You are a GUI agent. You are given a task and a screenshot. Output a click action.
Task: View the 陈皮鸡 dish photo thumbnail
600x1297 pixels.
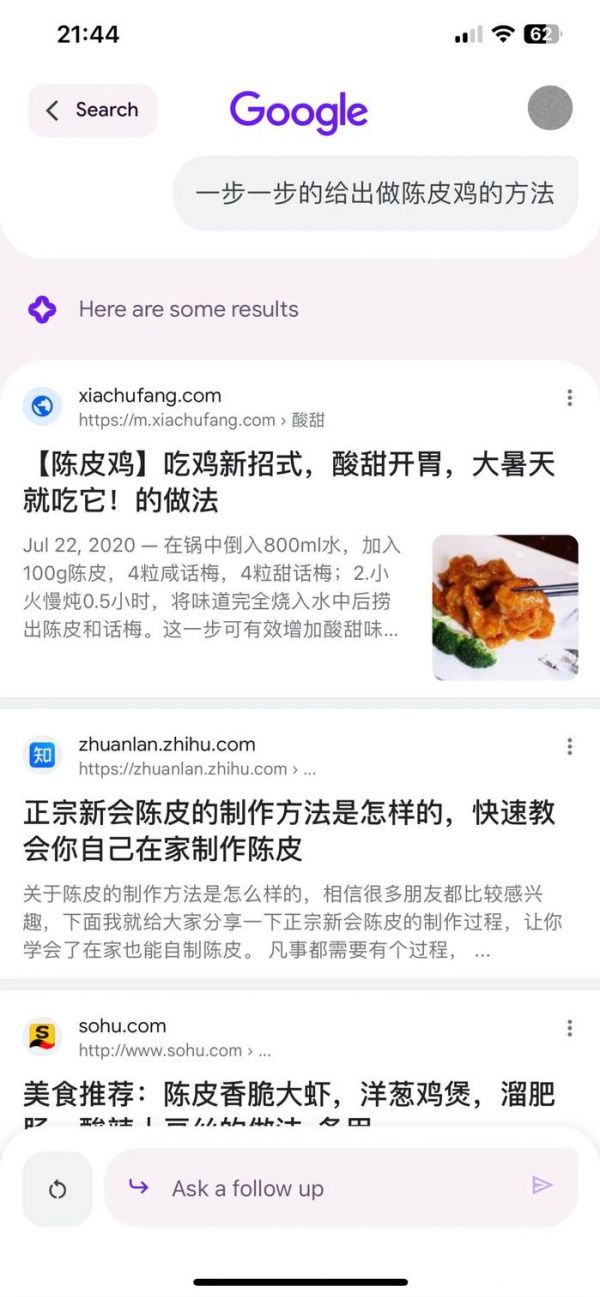point(505,607)
